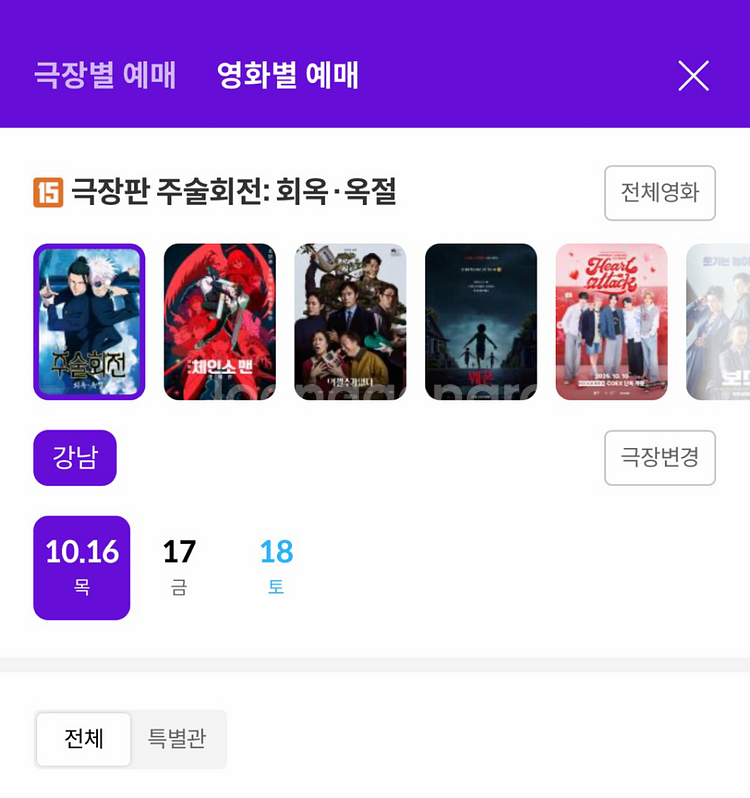This screenshot has width=750, height=798.
Task: Tap the 강남 theater chip
Action: pyautogui.click(x=75, y=458)
